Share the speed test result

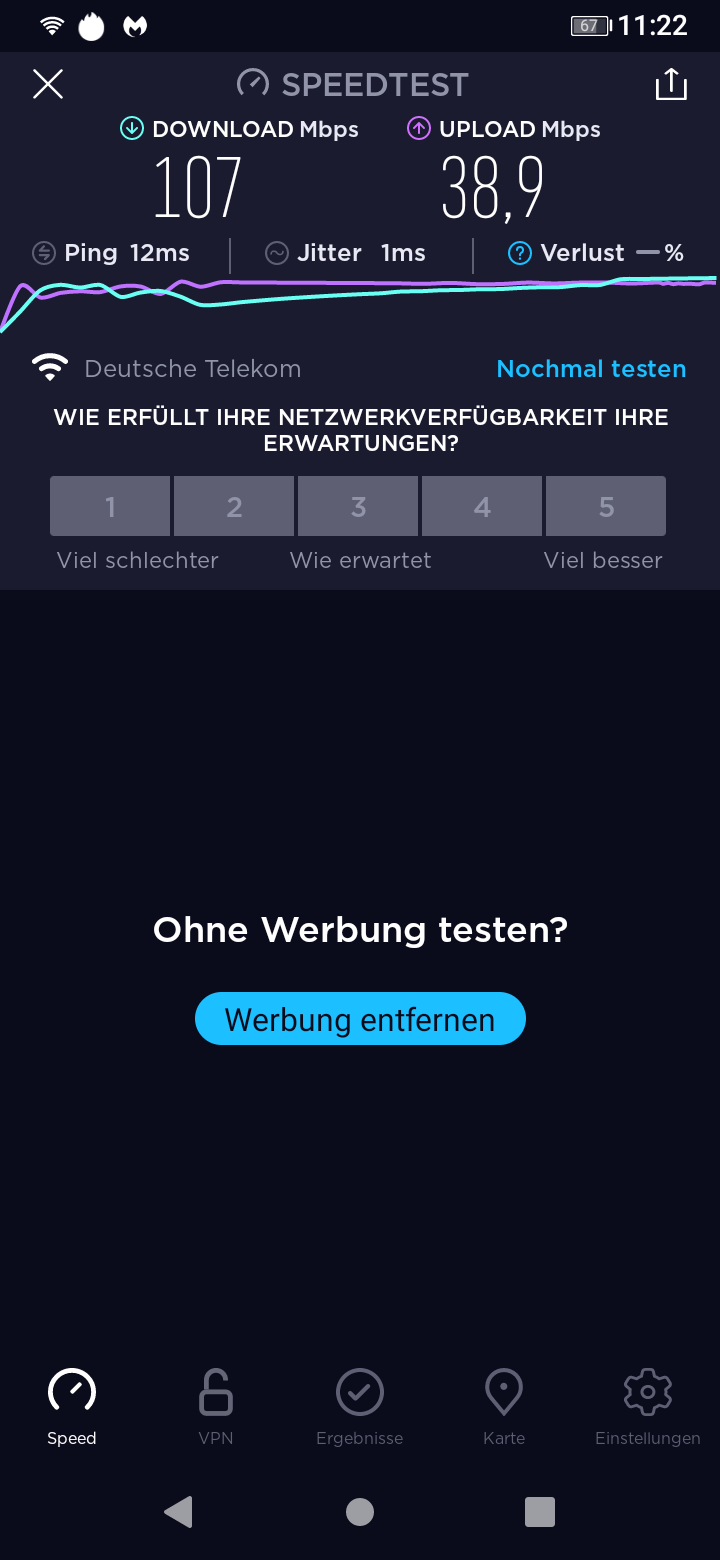(671, 84)
